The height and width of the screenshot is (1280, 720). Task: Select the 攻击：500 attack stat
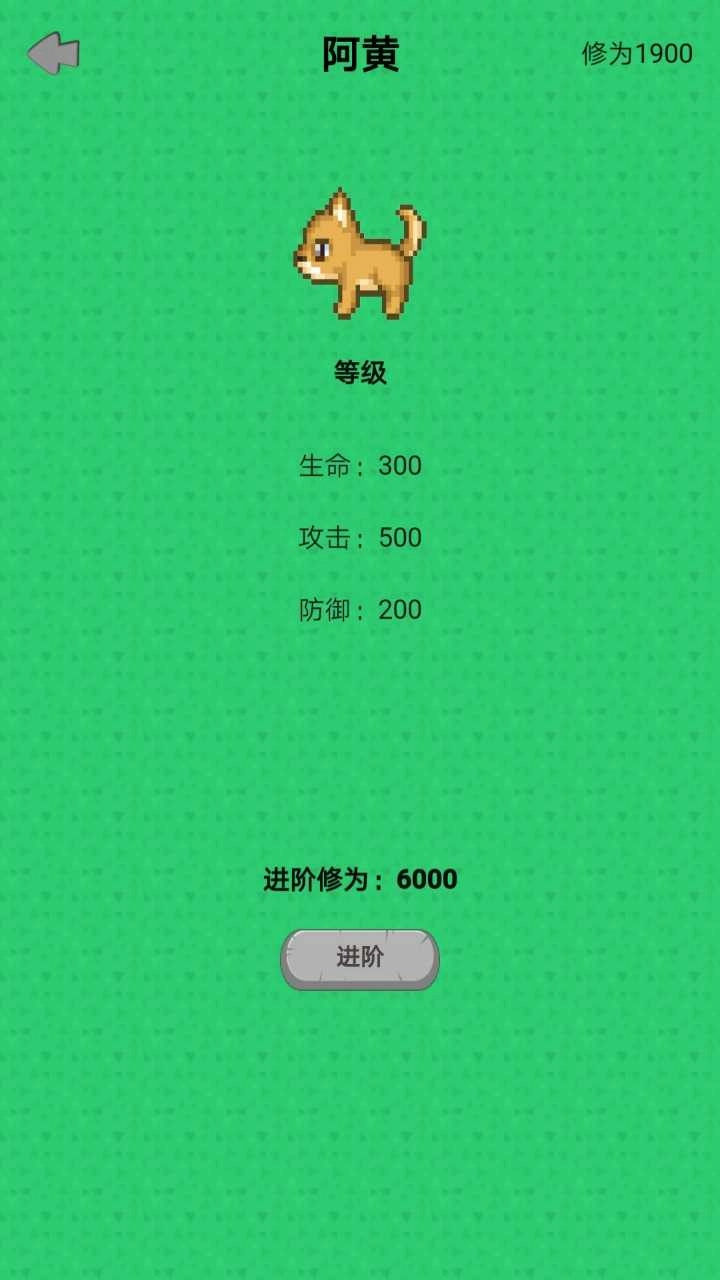pos(360,537)
